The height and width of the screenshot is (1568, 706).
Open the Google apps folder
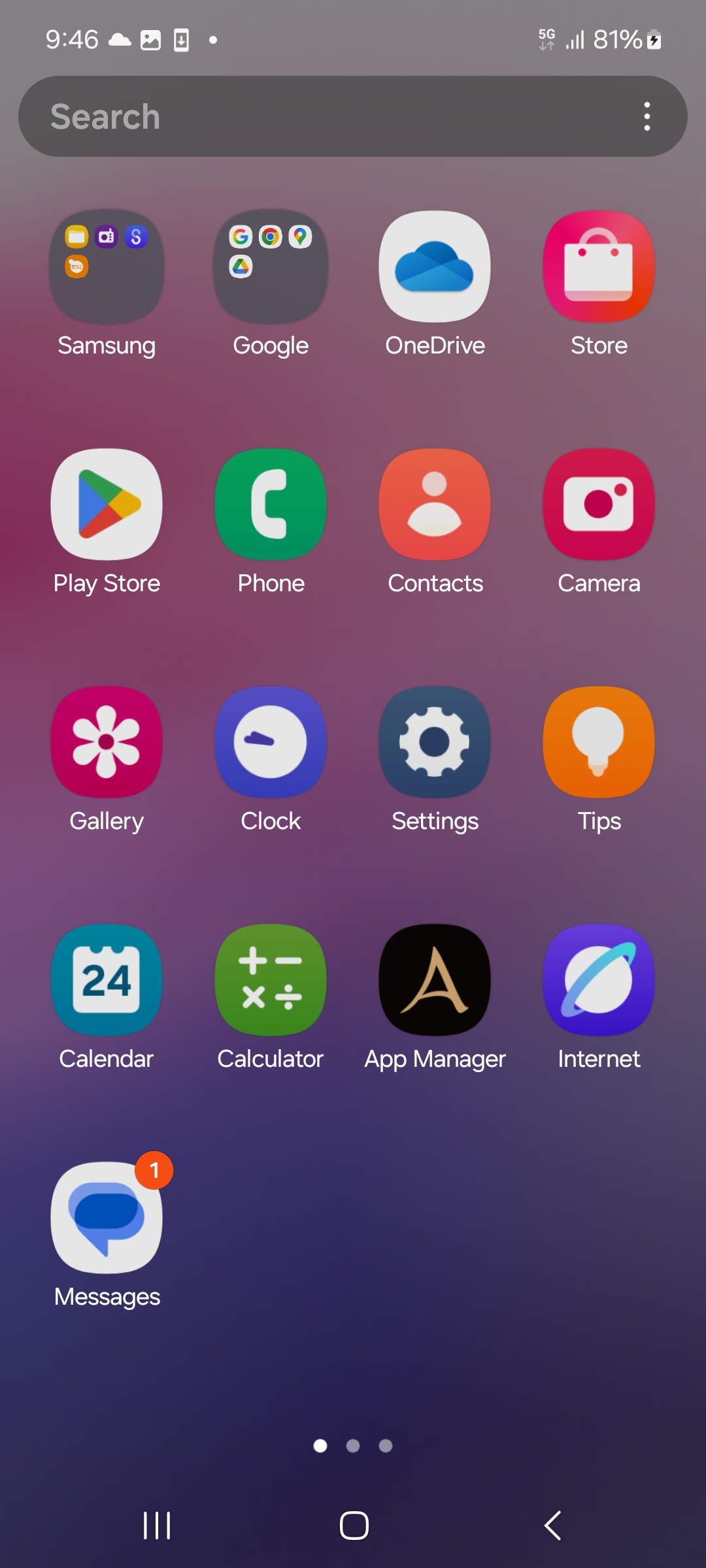(x=271, y=267)
